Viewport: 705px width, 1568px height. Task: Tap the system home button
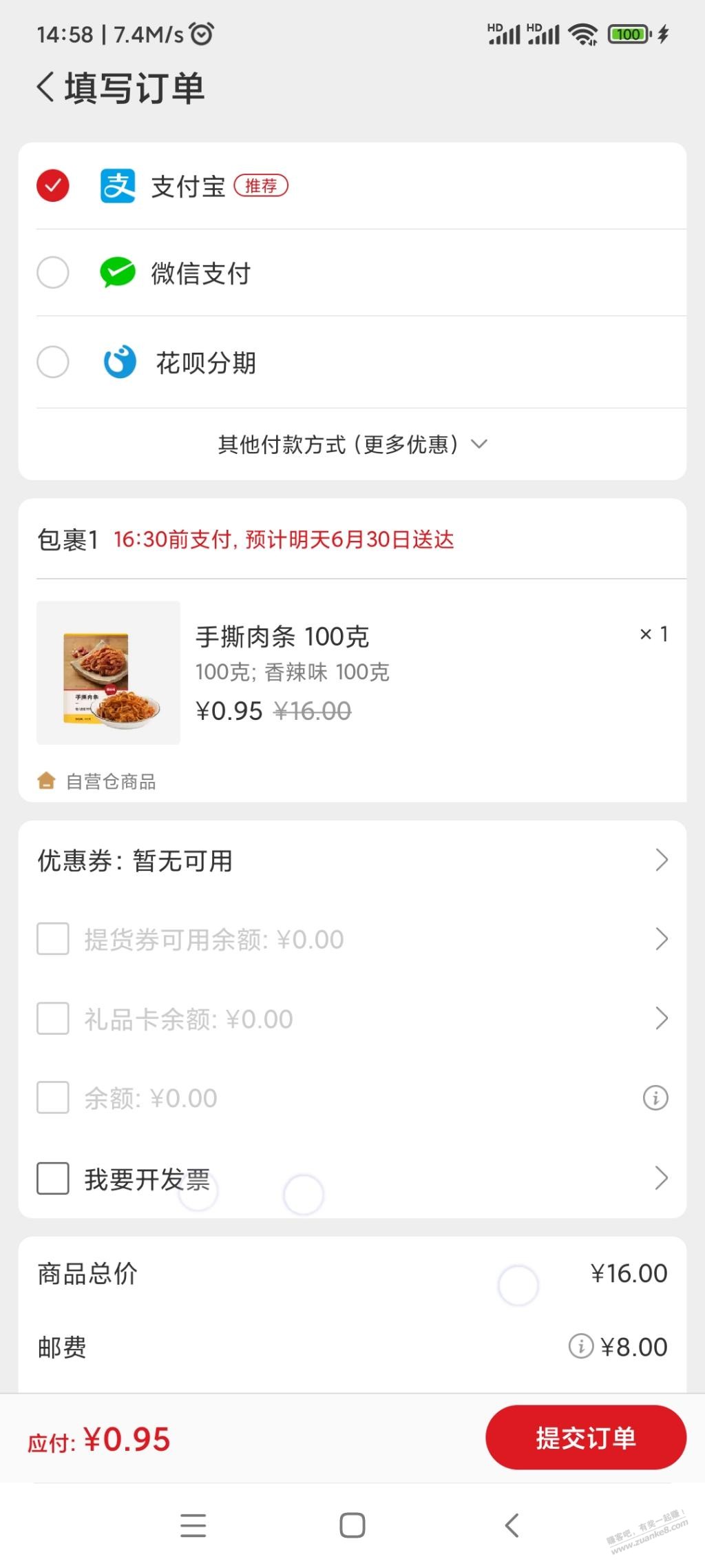pos(352,1525)
